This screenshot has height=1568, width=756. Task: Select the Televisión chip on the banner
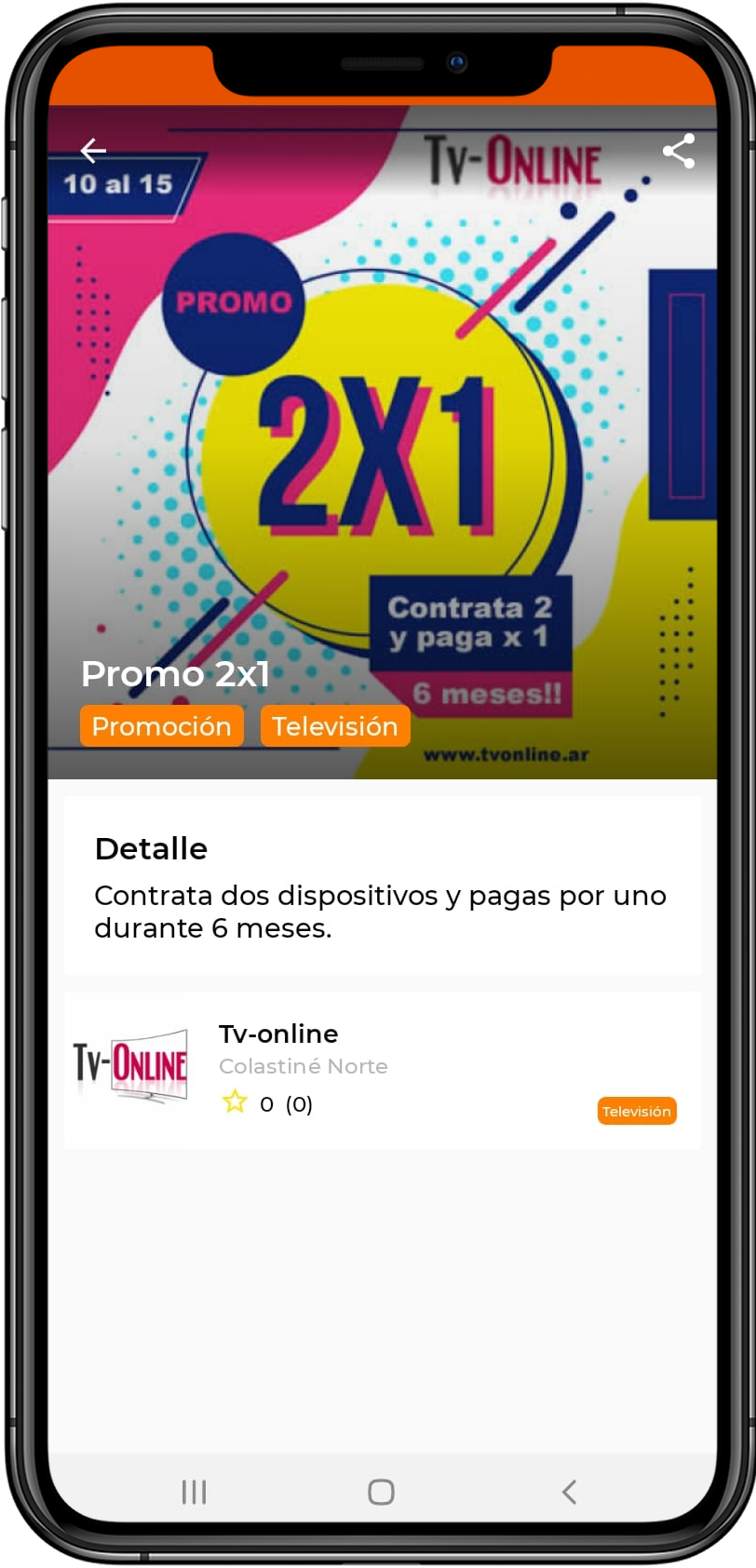(x=335, y=726)
